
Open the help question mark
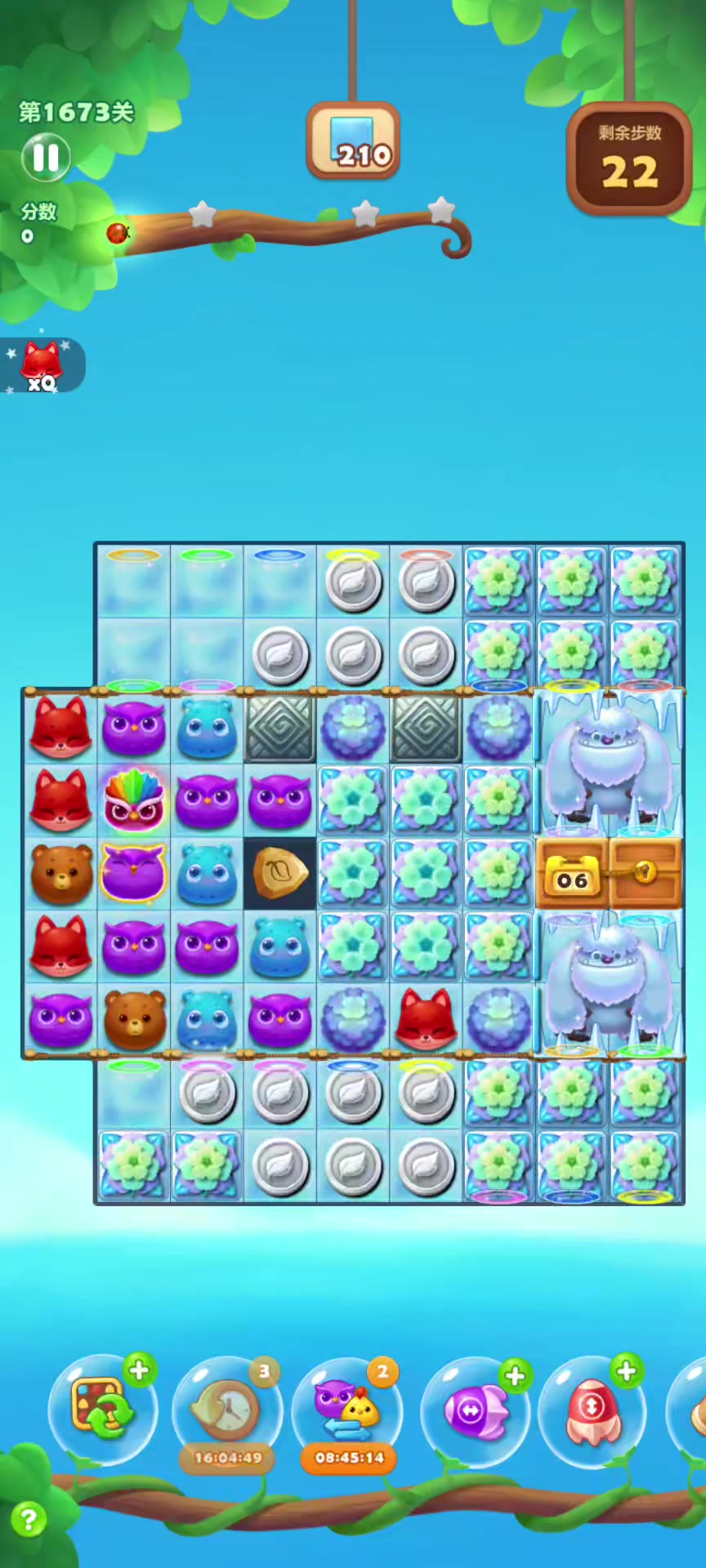tap(29, 1520)
